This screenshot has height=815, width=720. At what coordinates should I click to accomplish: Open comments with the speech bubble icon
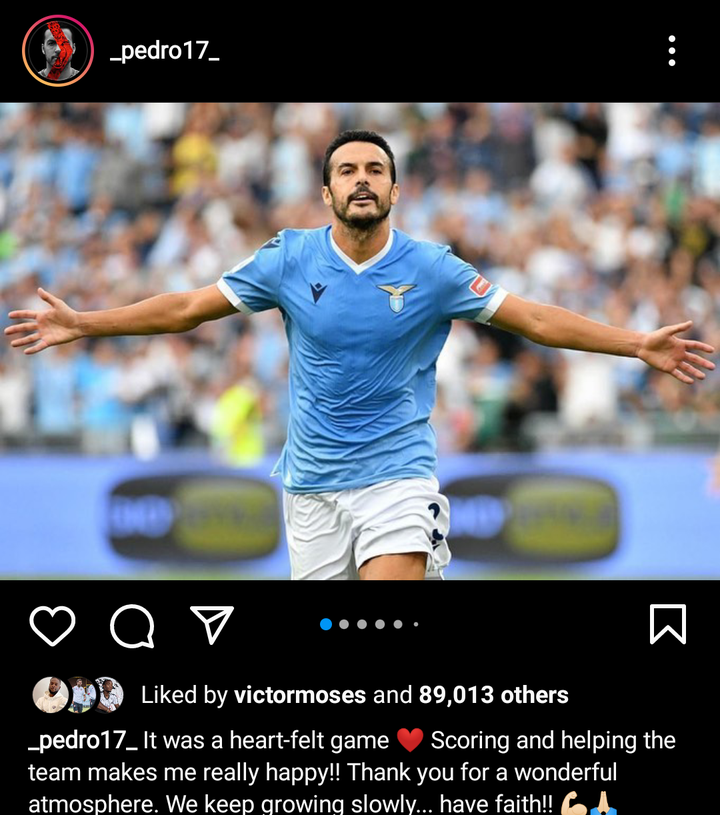(132, 626)
